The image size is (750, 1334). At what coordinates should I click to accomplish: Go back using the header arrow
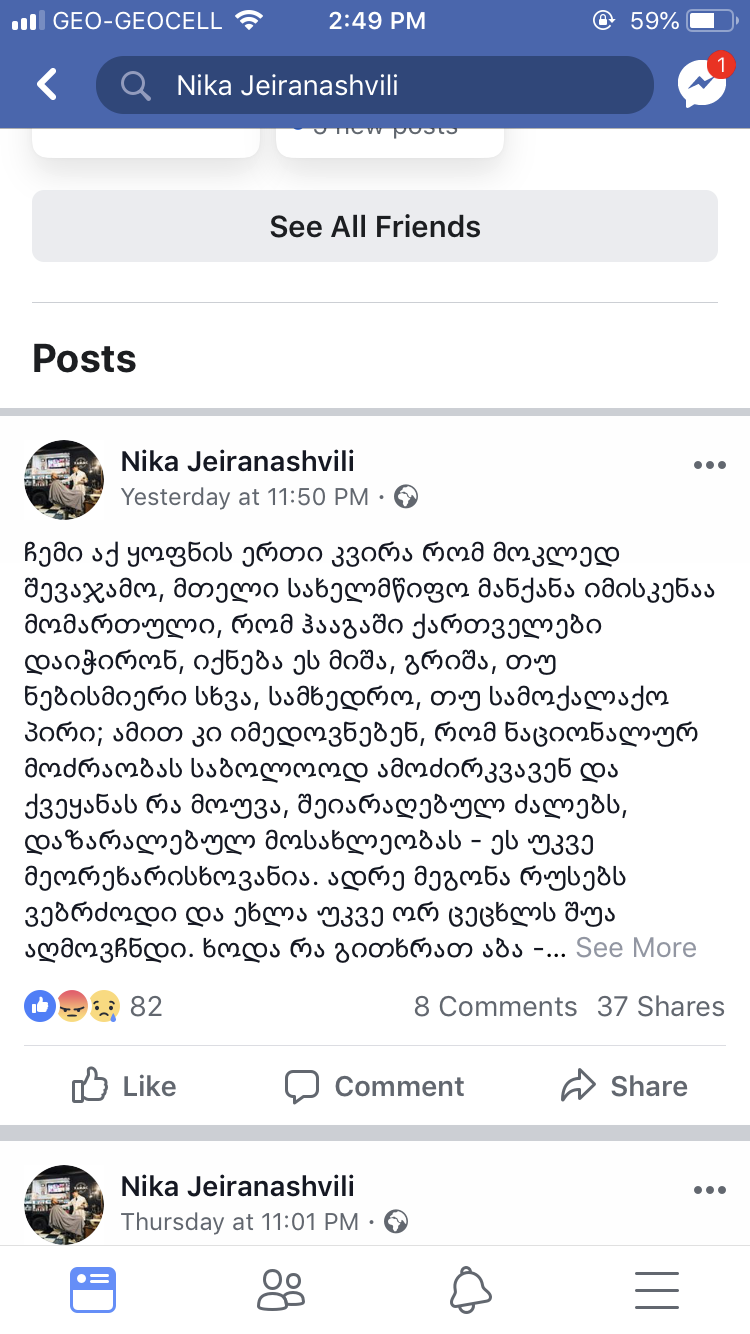pos(47,85)
